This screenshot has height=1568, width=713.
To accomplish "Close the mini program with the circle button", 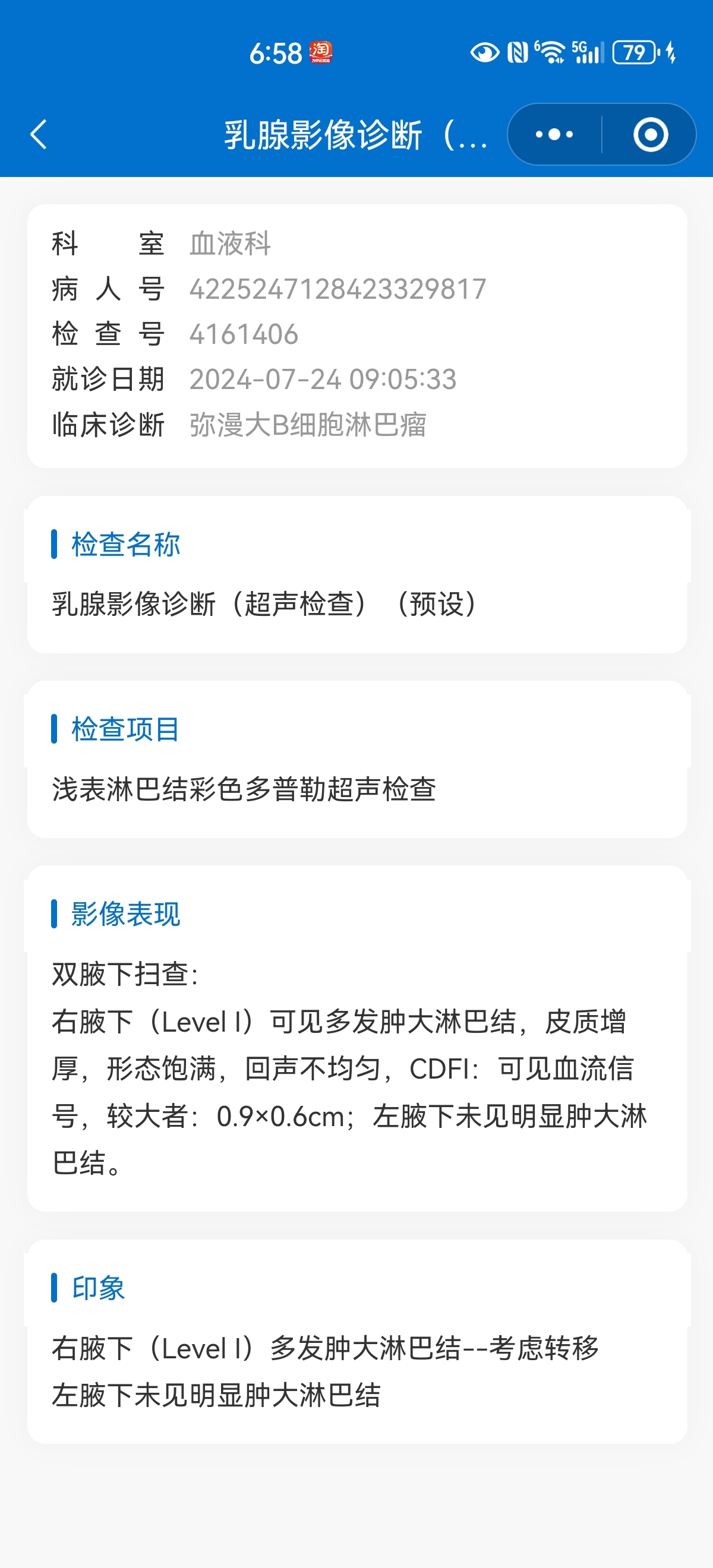I will (650, 134).
